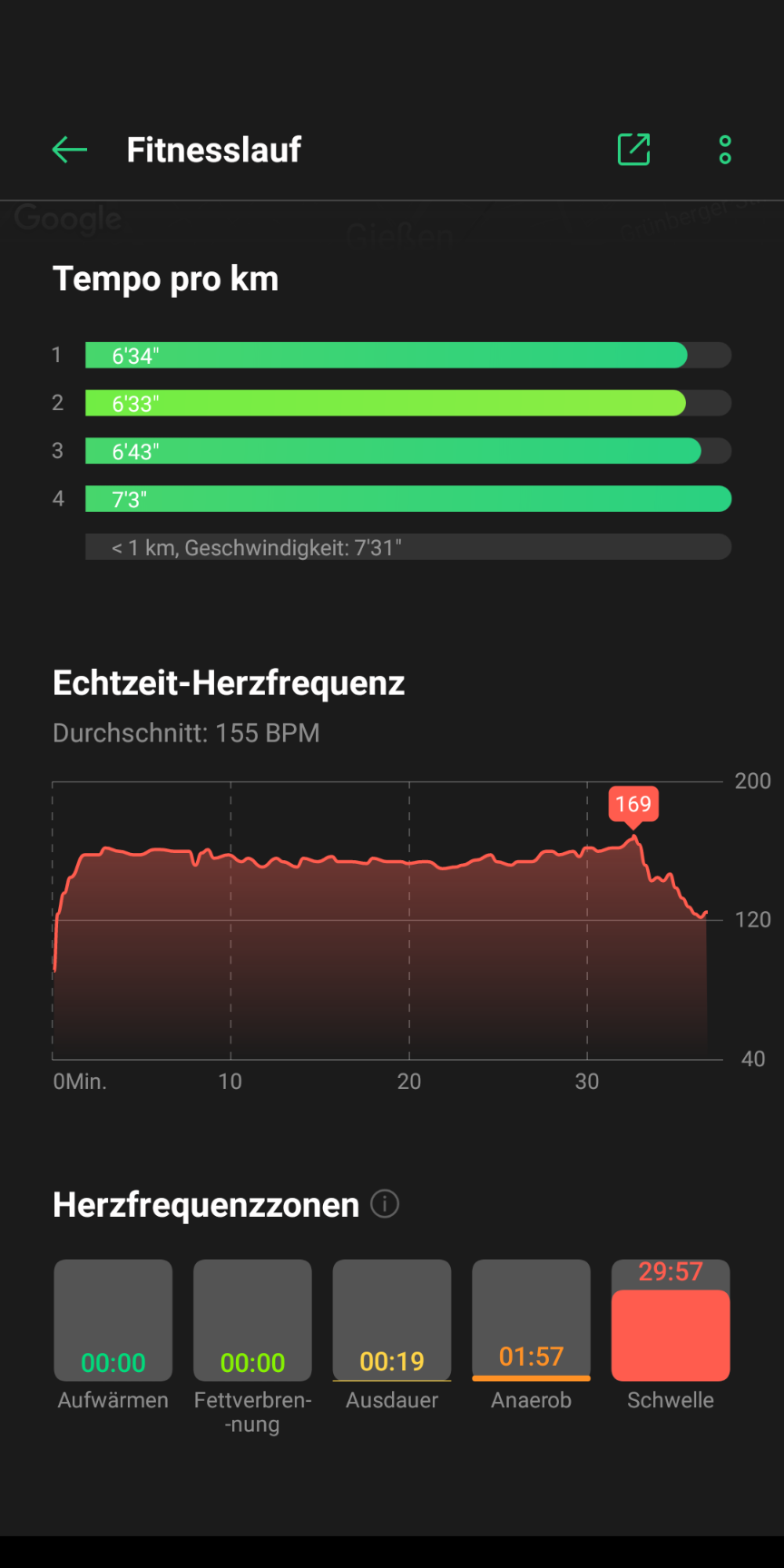Open the info icon next to Herzfrequenzzonen
The height and width of the screenshot is (1568, 784).
(385, 1204)
